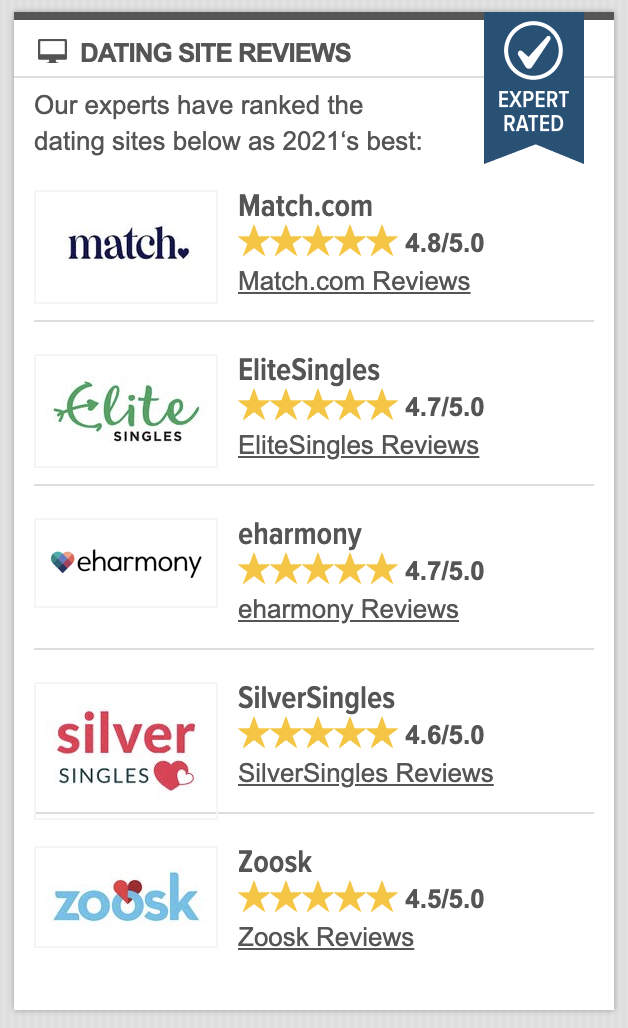Tap the Elite Singles logo tile

tap(126, 410)
